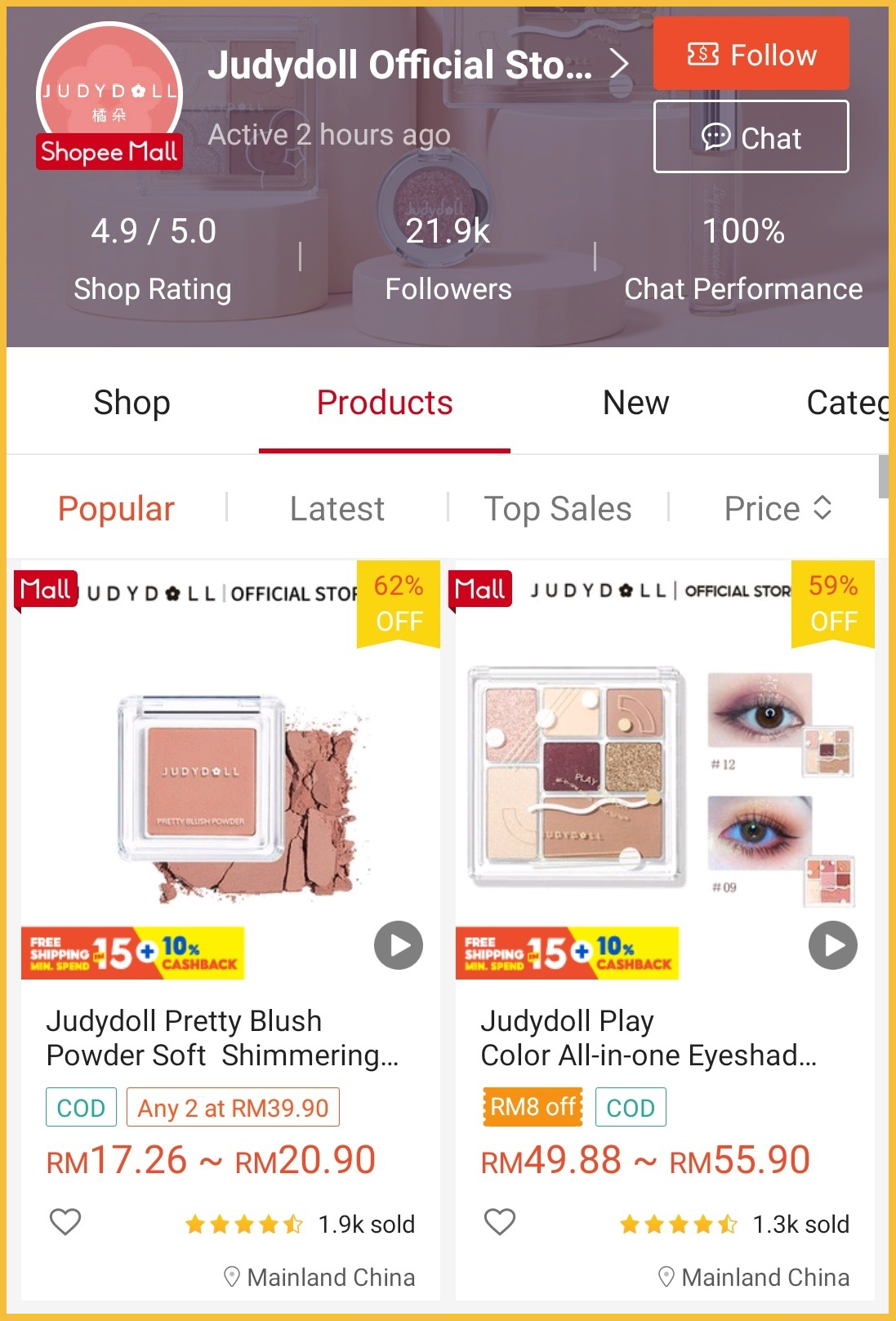This screenshot has width=896, height=1321.
Task: Like the Pretty Blush Powder item
Action: (65, 1222)
